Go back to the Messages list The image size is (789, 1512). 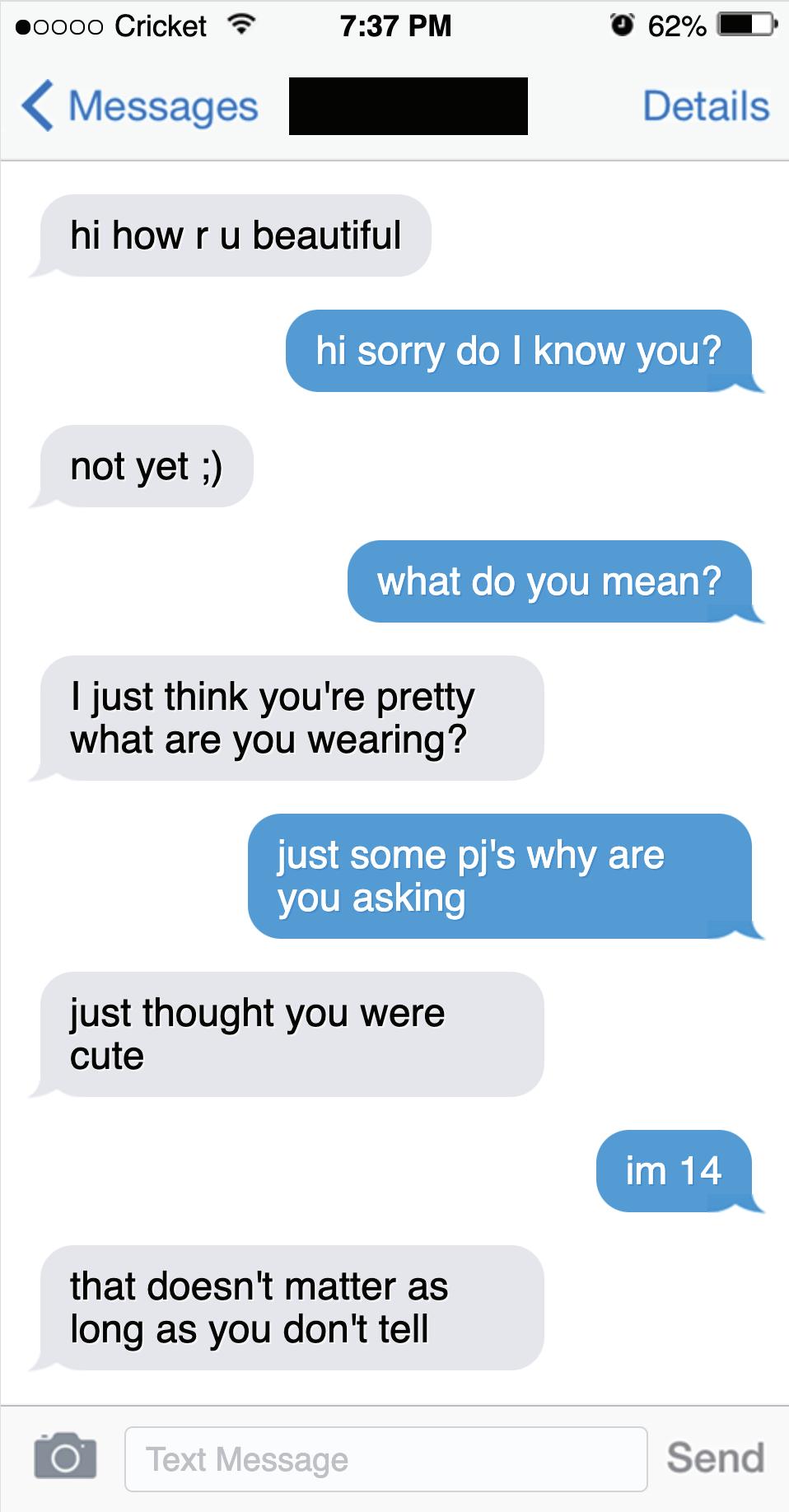click(x=140, y=107)
